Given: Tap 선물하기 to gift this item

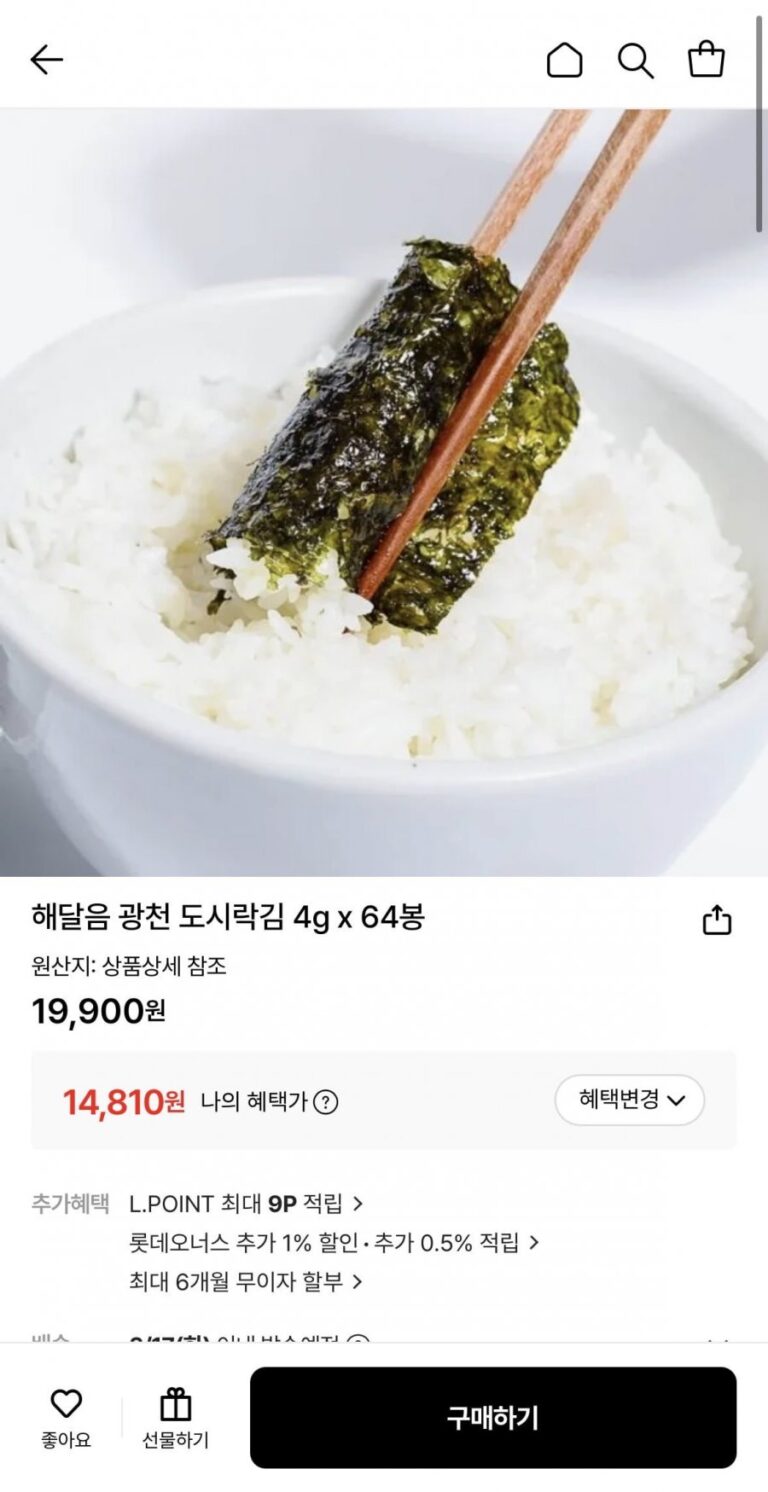Looking at the screenshot, I should [x=175, y=1418].
